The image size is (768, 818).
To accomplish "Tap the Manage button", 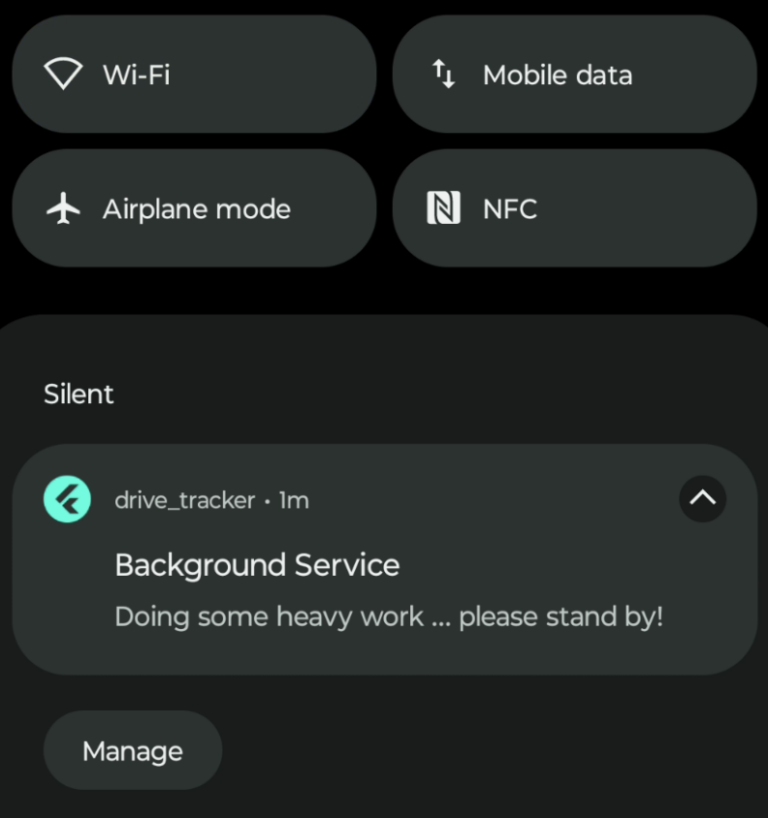I will (x=132, y=750).
